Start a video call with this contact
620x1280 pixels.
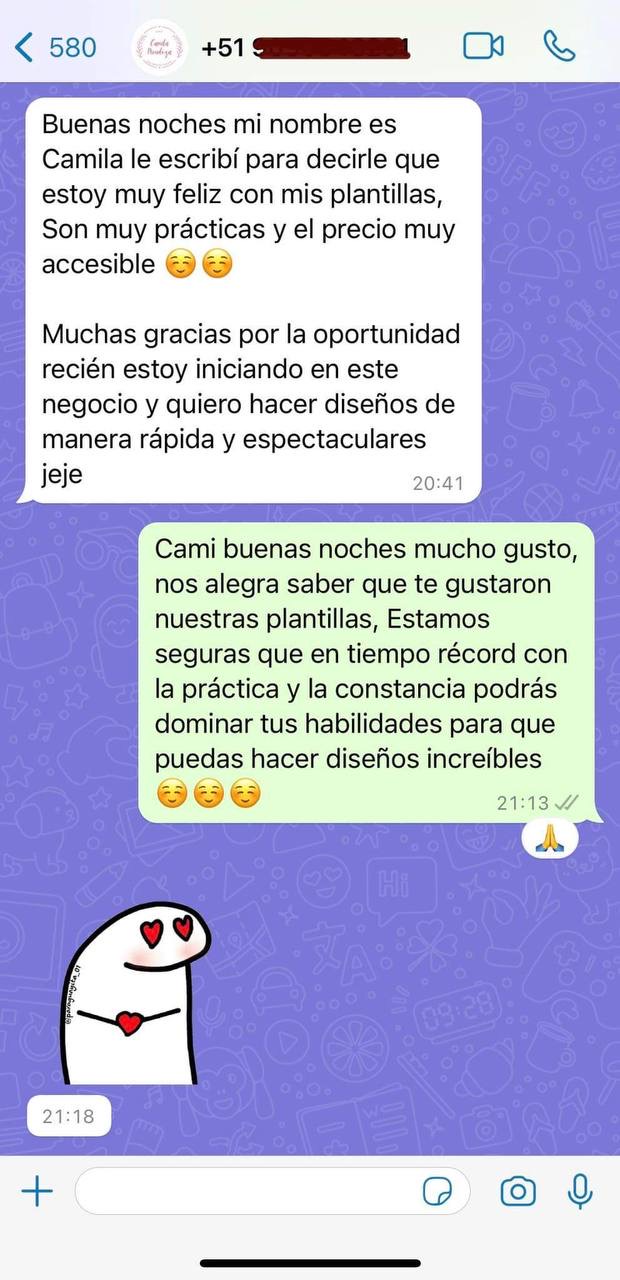[483, 47]
